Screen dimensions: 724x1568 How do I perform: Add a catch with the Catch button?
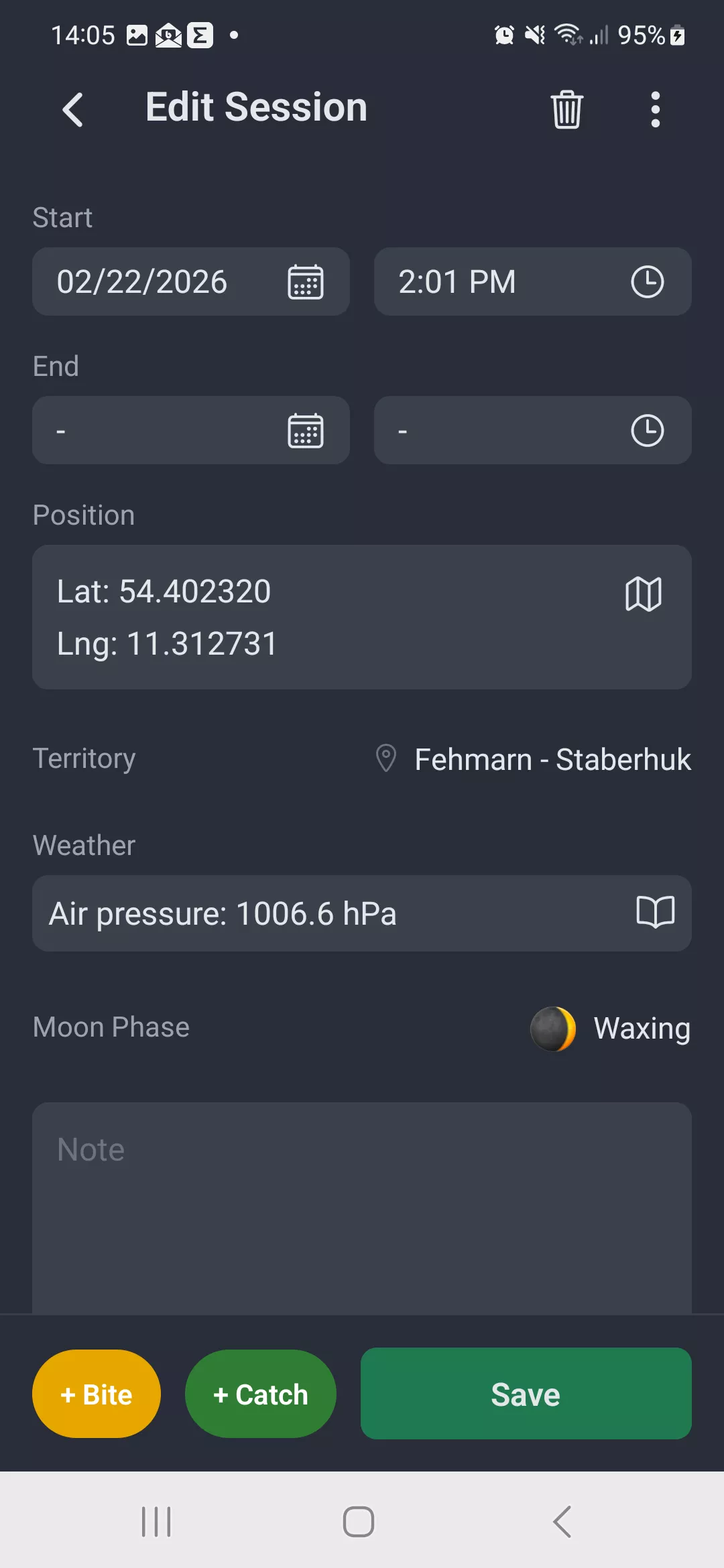260,1394
